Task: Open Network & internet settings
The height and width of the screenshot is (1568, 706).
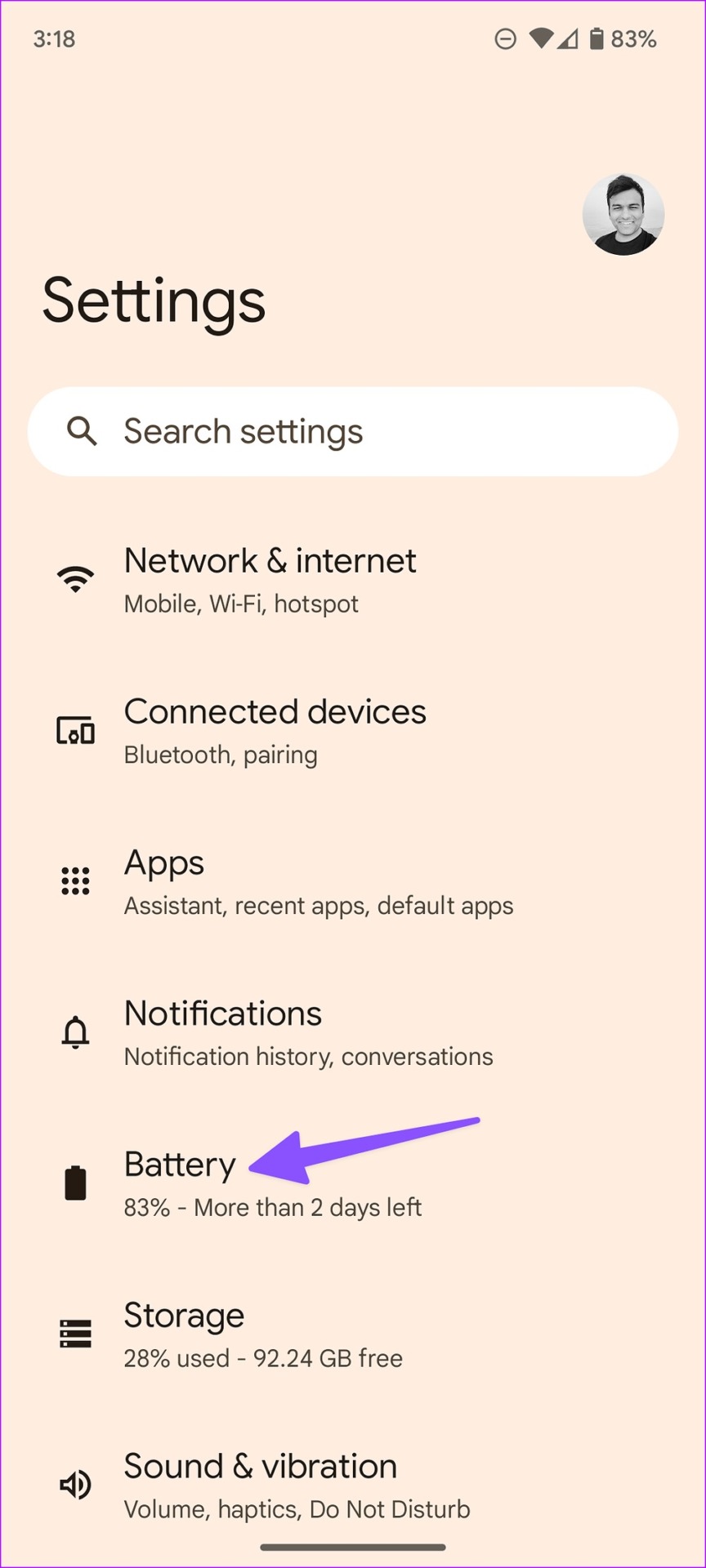Action: (353, 580)
